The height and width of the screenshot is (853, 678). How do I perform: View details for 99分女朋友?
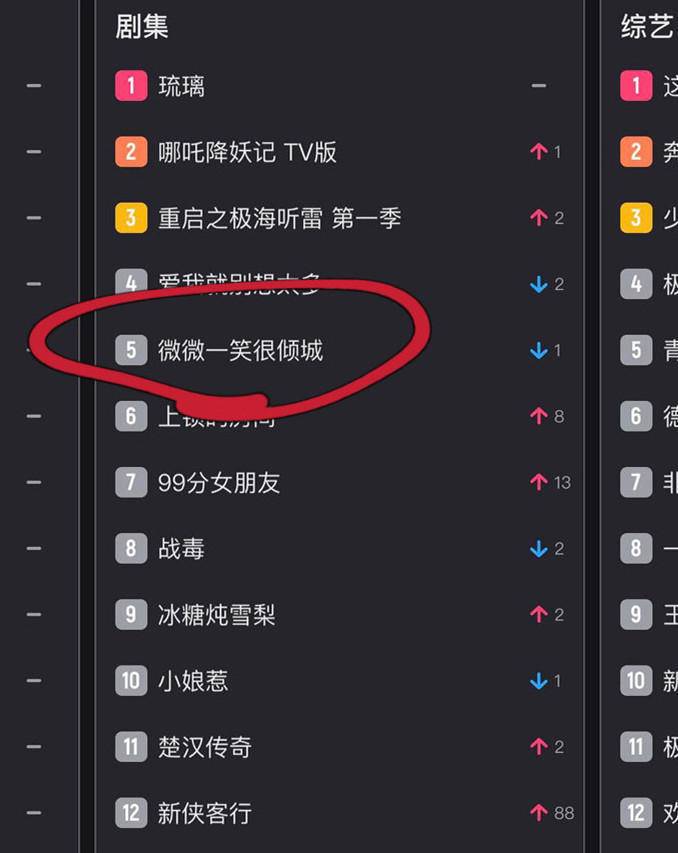tap(218, 483)
